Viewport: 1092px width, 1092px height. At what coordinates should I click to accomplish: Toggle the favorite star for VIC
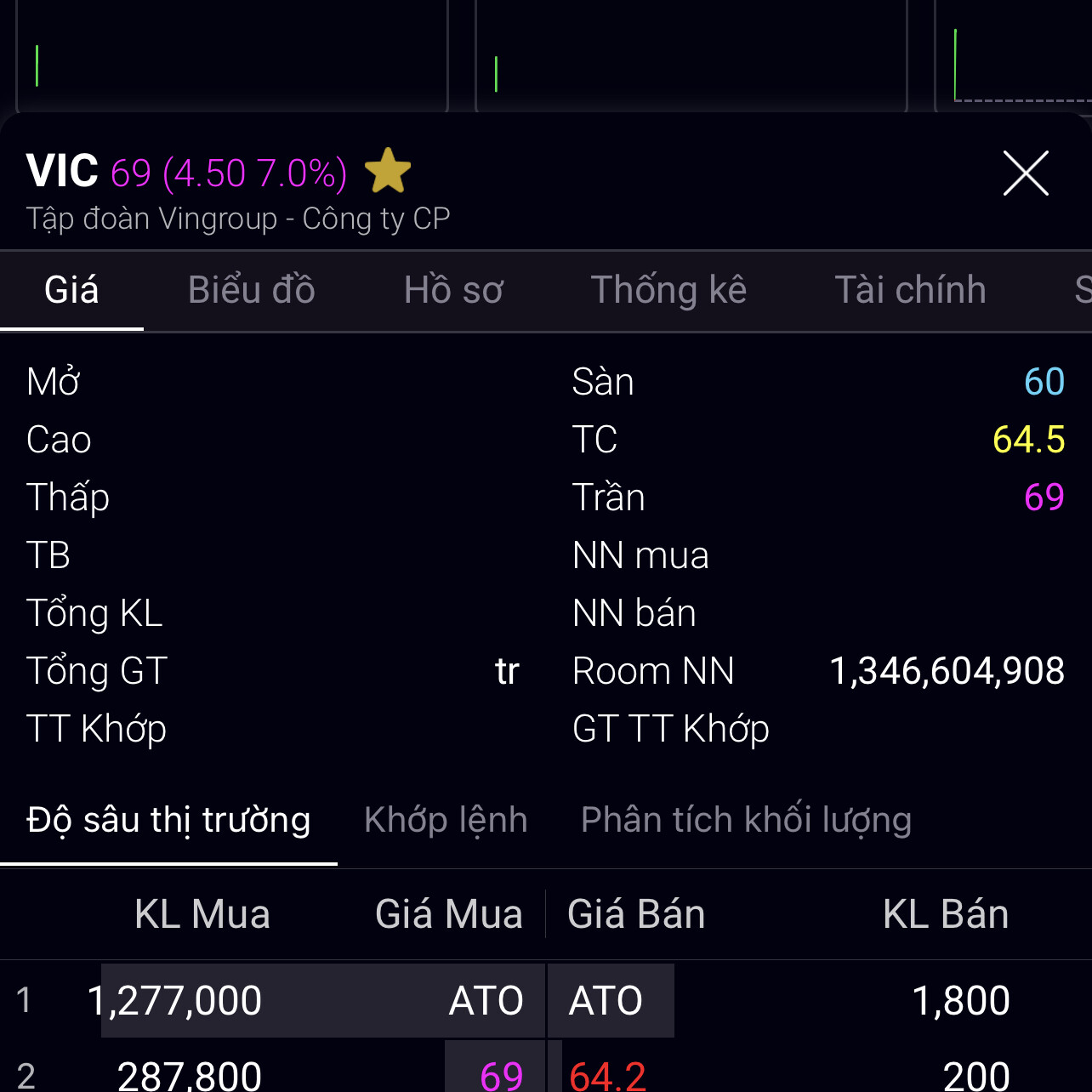388,171
